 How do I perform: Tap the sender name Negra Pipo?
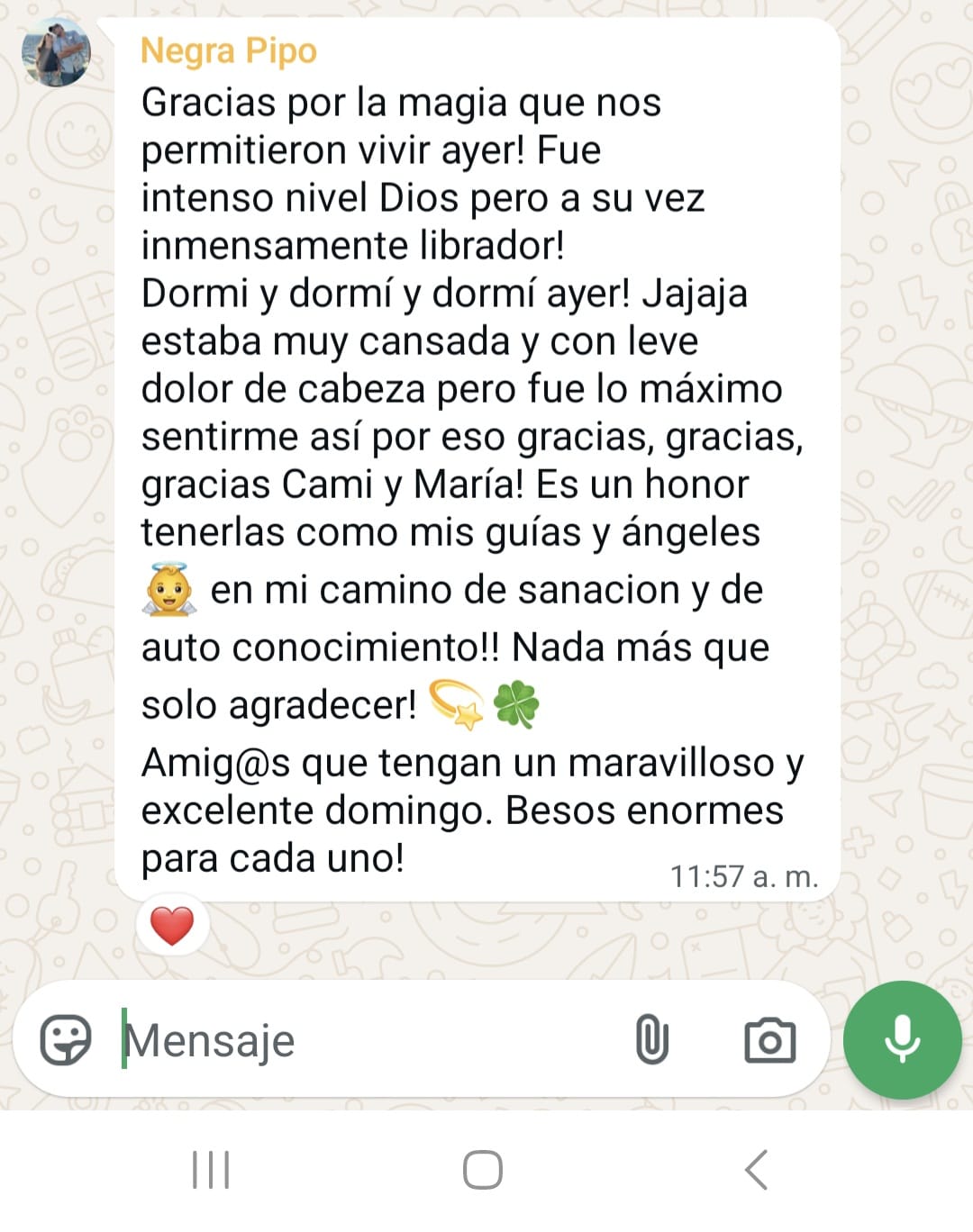coord(229,51)
